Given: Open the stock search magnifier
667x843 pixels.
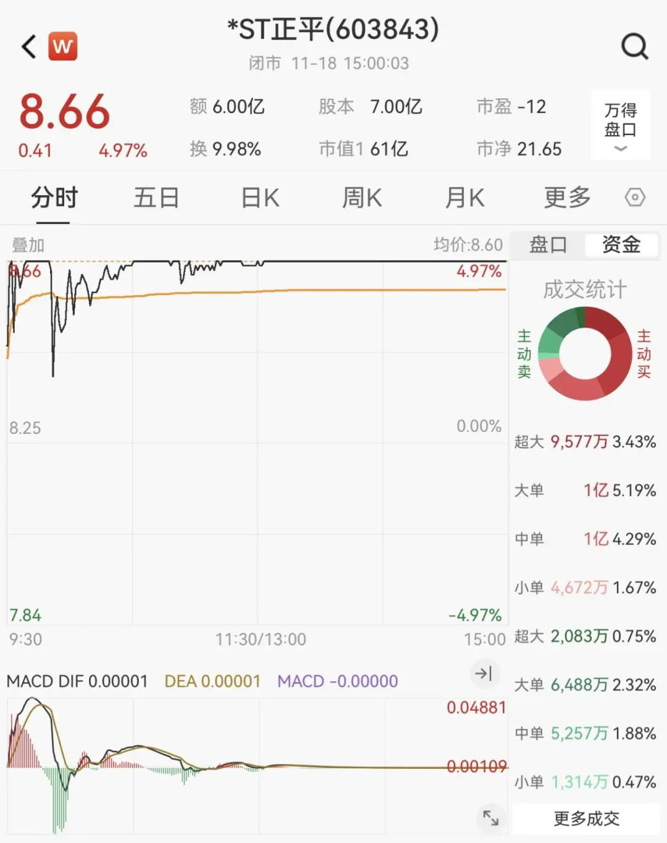Looking at the screenshot, I should tap(634, 46).
